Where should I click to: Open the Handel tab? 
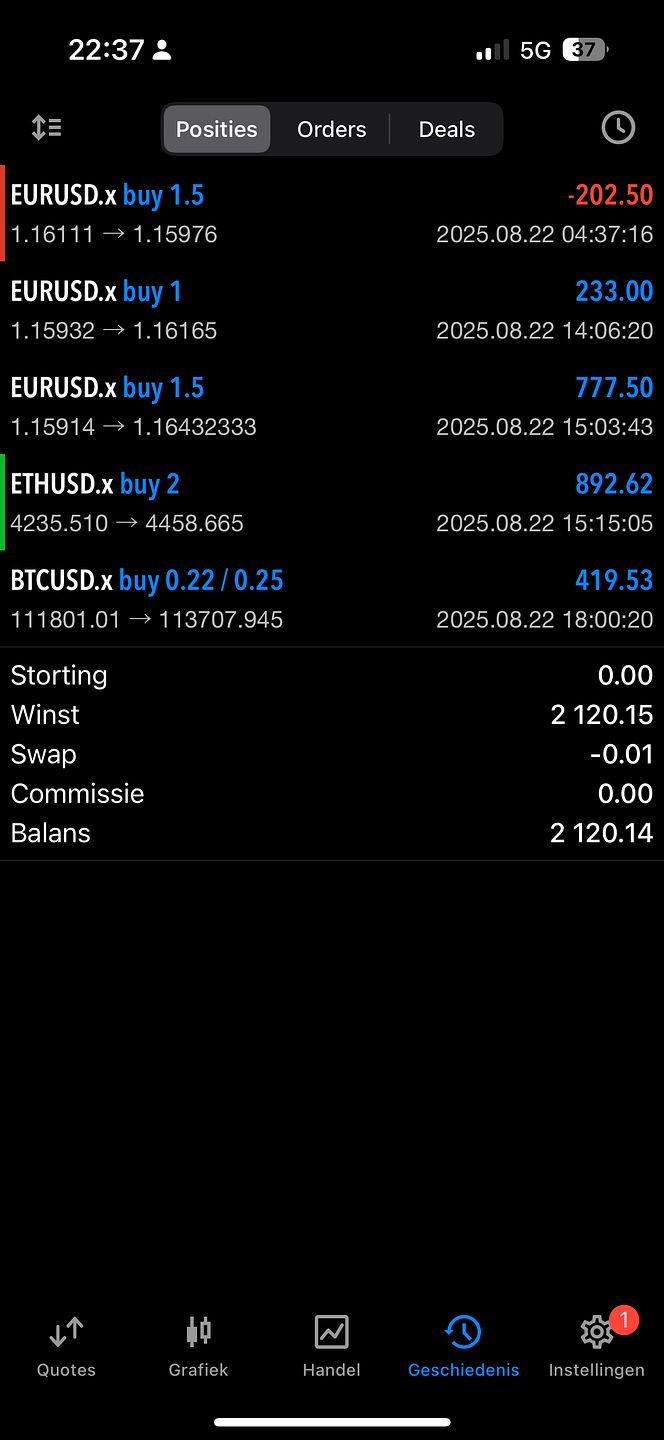point(331,1346)
